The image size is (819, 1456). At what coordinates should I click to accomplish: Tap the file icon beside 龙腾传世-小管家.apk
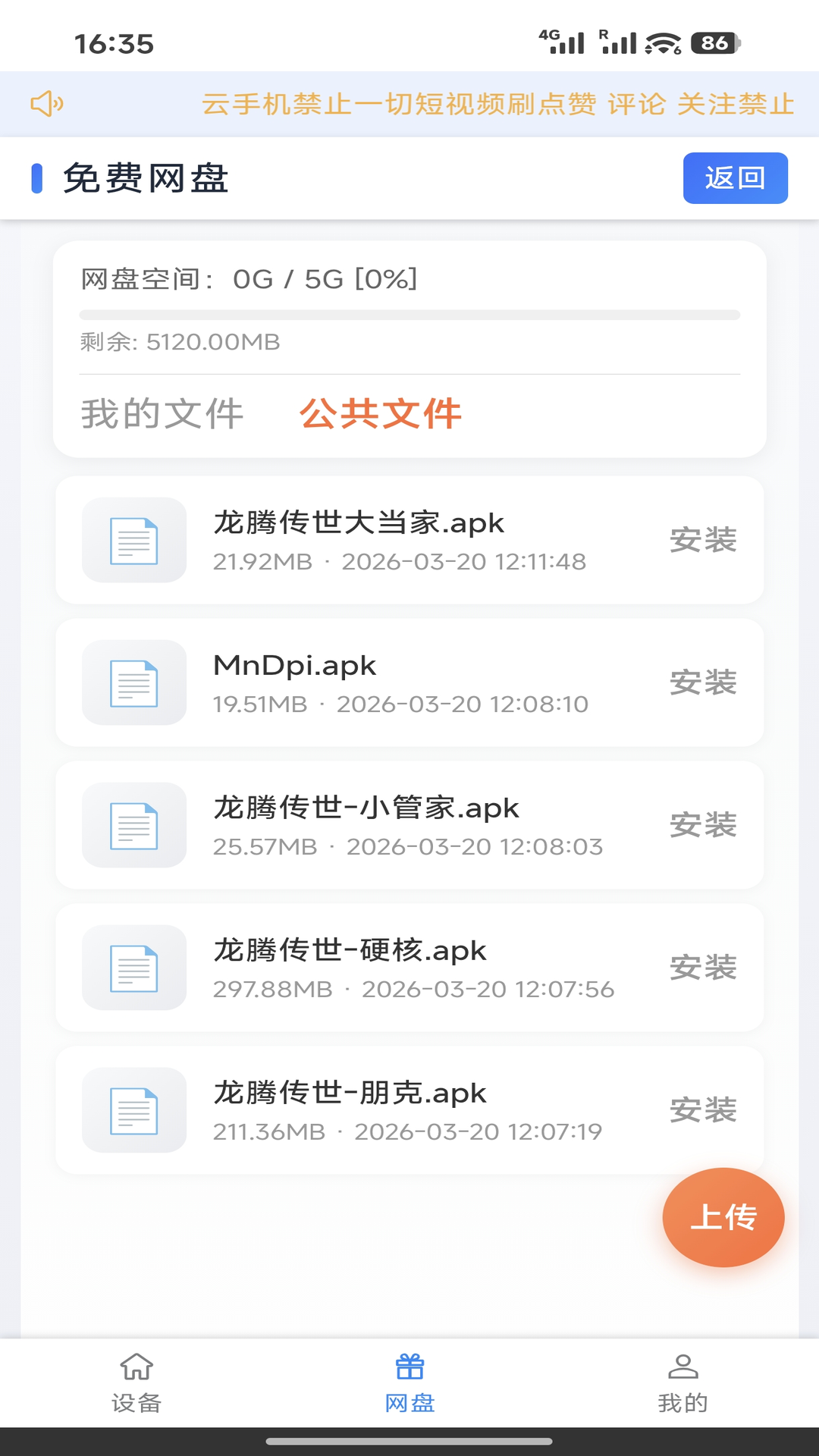[133, 824]
